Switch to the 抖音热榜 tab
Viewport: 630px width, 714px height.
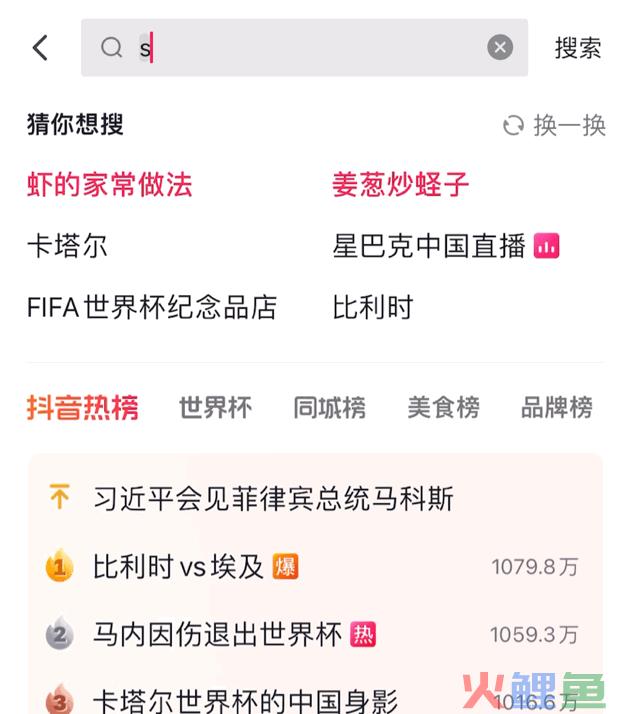click(x=83, y=408)
